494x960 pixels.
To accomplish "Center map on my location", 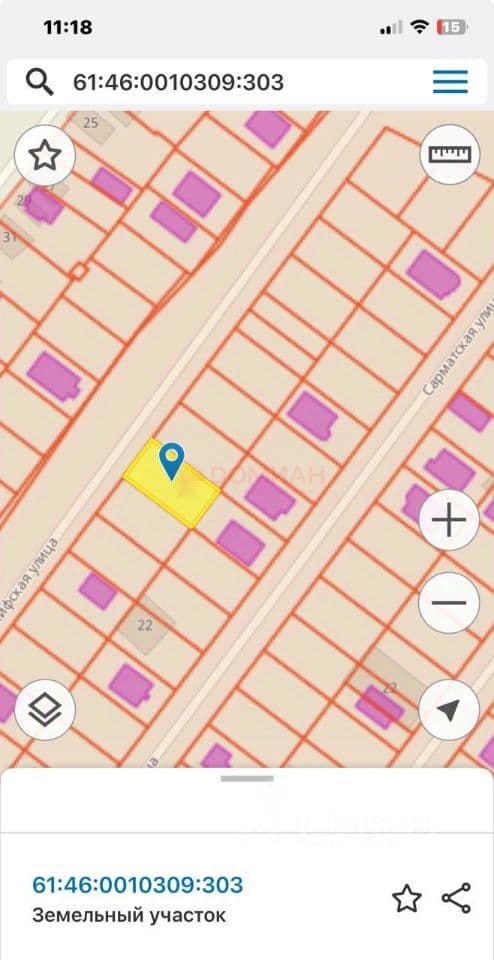I will click(x=449, y=710).
